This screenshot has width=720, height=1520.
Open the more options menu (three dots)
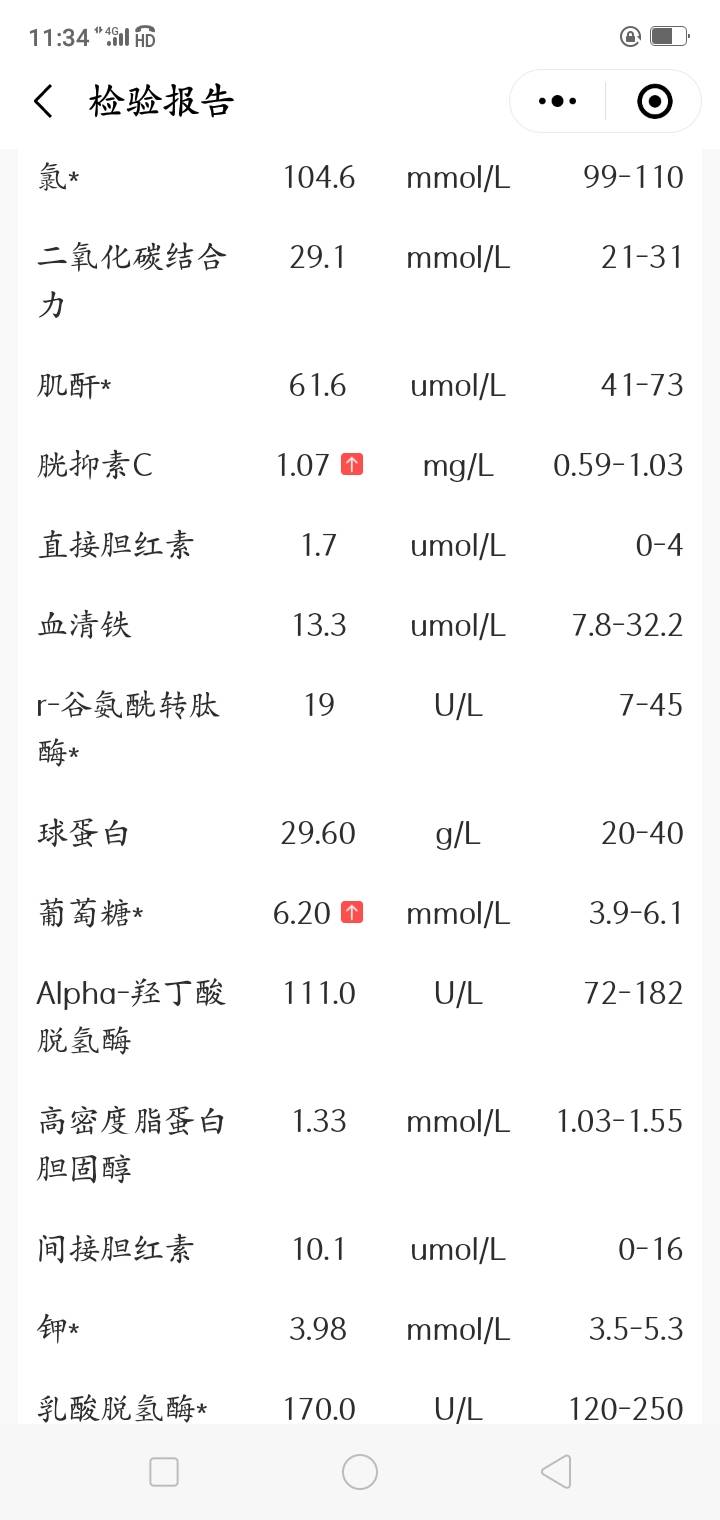click(556, 101)
